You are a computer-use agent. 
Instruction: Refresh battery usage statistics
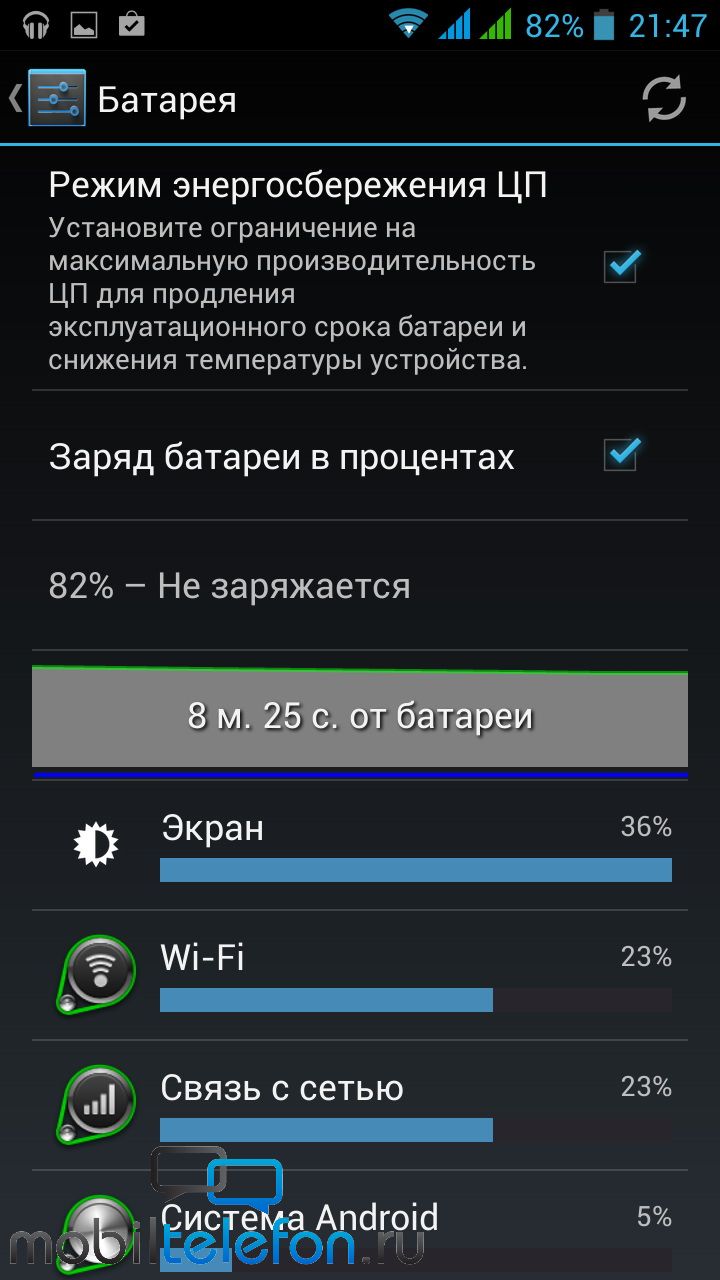(663, 99)
